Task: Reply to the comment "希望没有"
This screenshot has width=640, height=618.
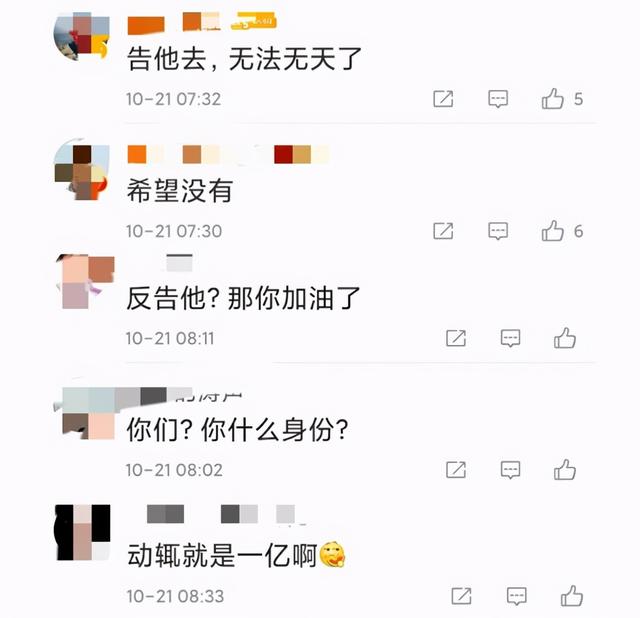Action: click(498, 231)
